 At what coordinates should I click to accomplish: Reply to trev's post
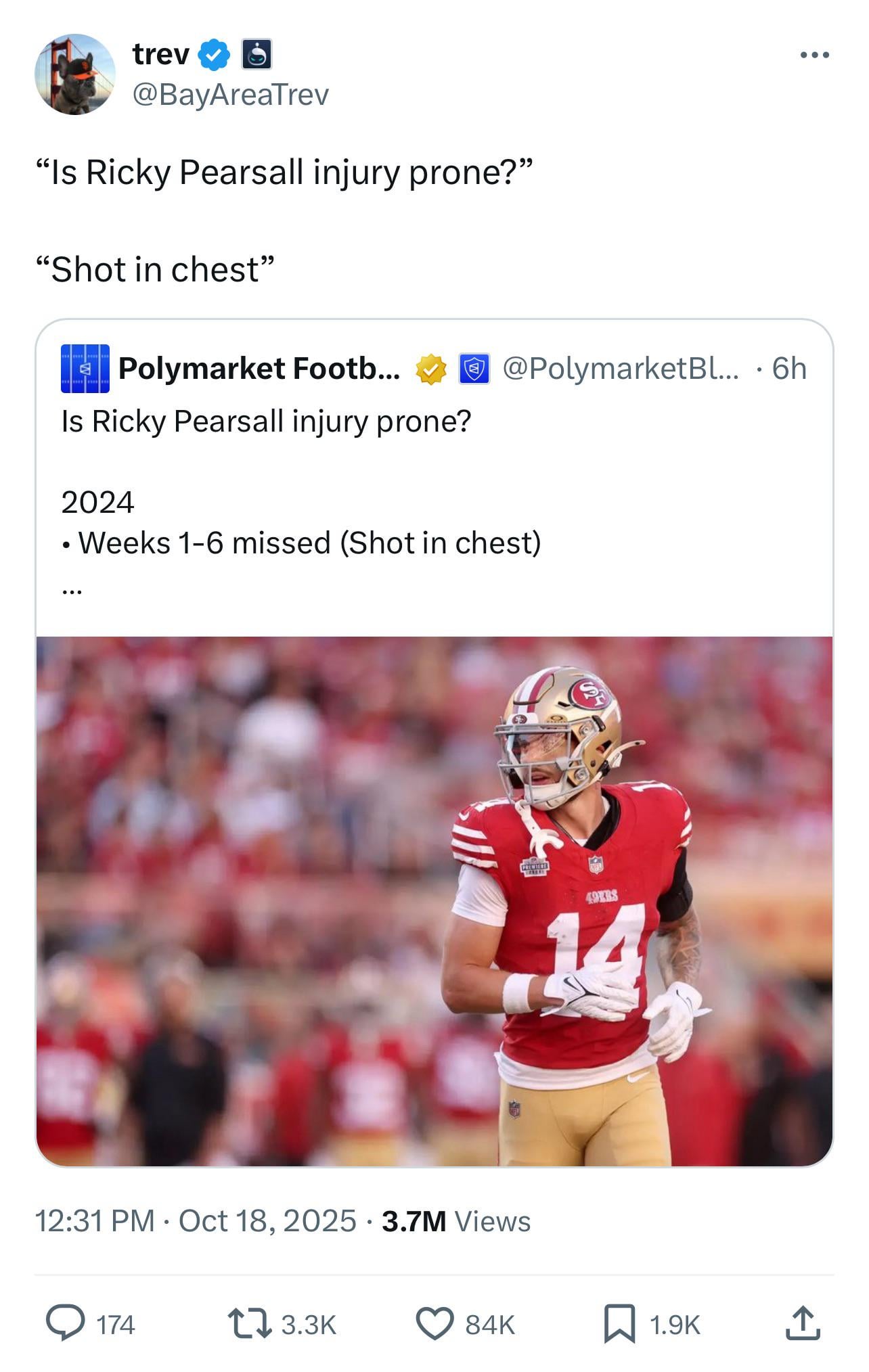[66, 1323]
